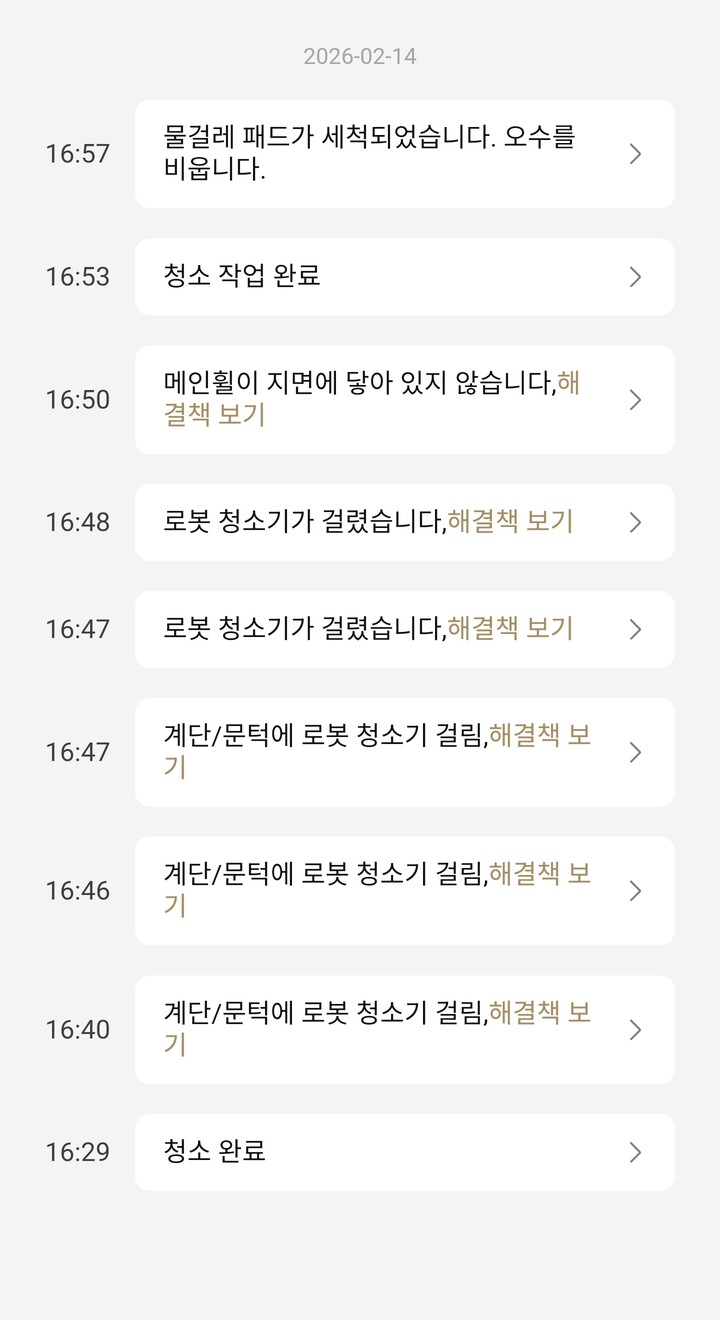Select the 16:57 mop pad washed card
This screenshot has height=1320, width=720.
pyautogui.click(x=380, y=153)
